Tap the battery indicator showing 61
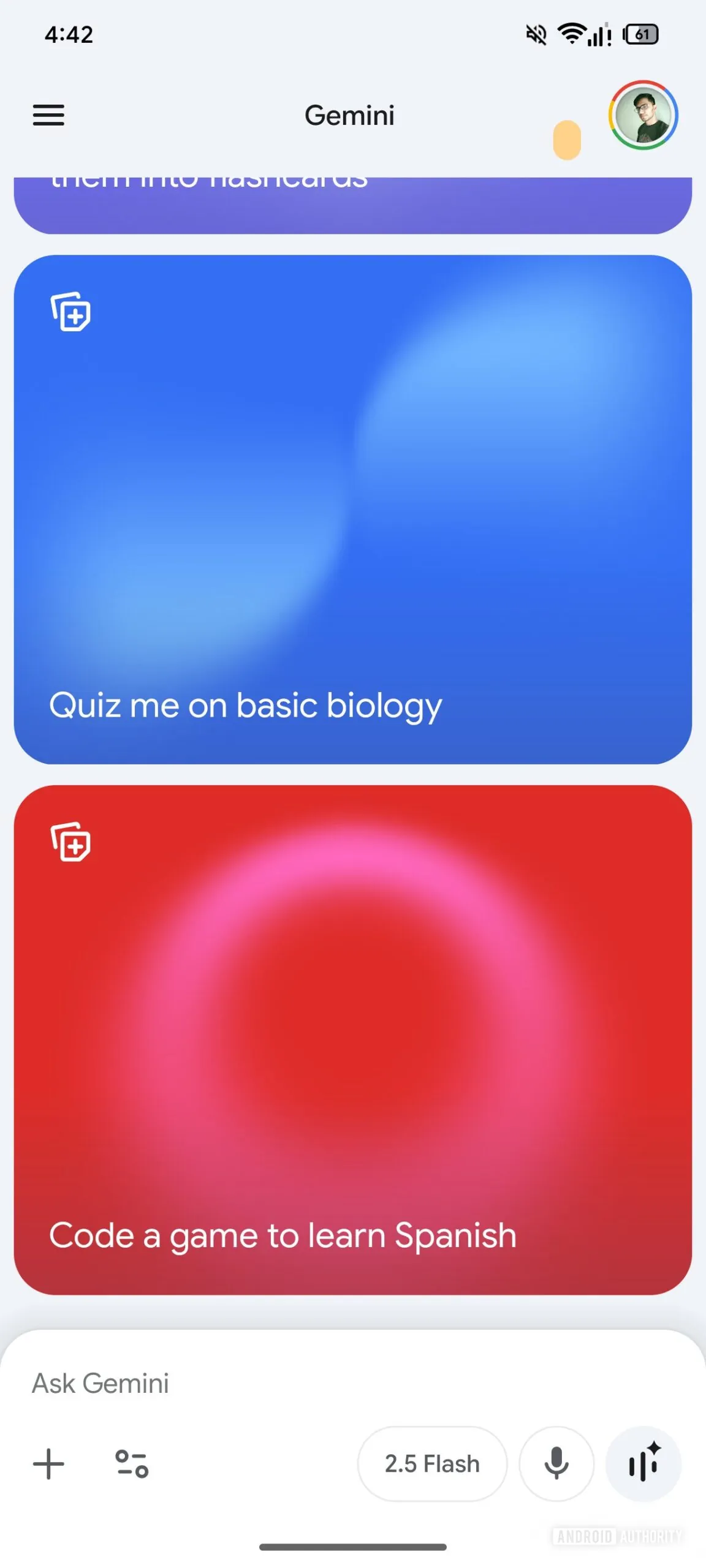706x1568 pixels. tap(642, 35)
